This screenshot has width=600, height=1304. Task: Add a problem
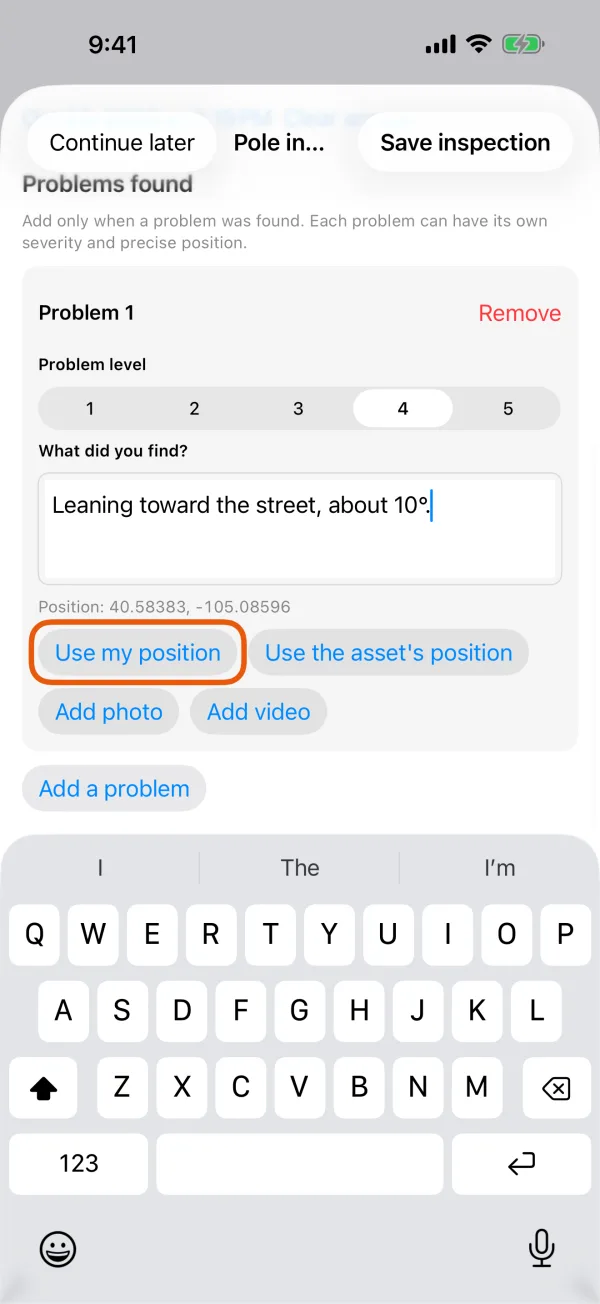(114, 788)
